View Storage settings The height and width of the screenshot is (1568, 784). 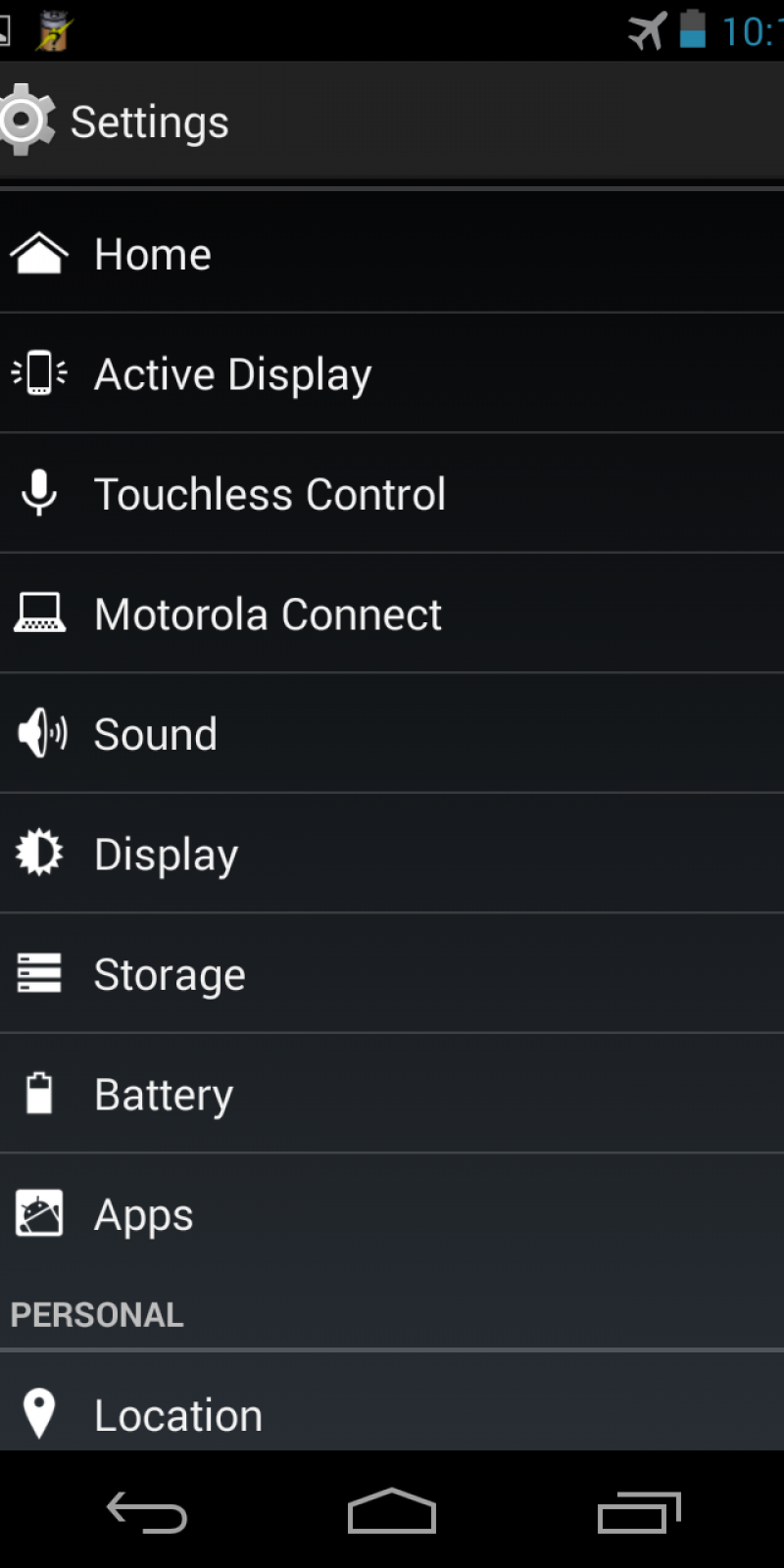[392, 974]
